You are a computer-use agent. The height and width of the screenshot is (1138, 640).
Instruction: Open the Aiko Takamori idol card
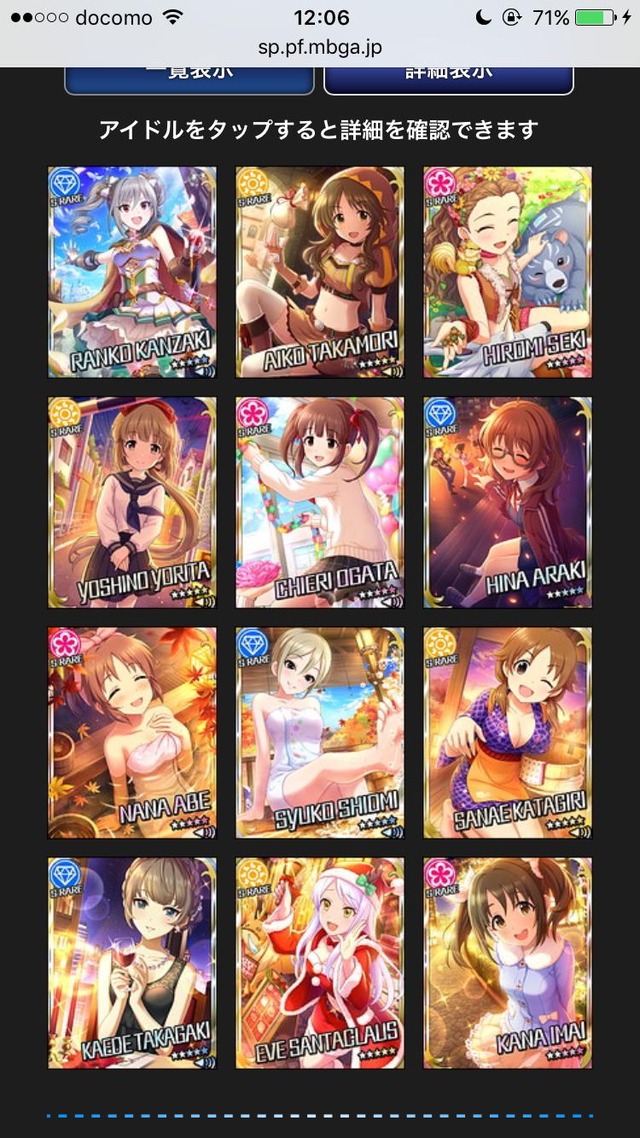320,272
